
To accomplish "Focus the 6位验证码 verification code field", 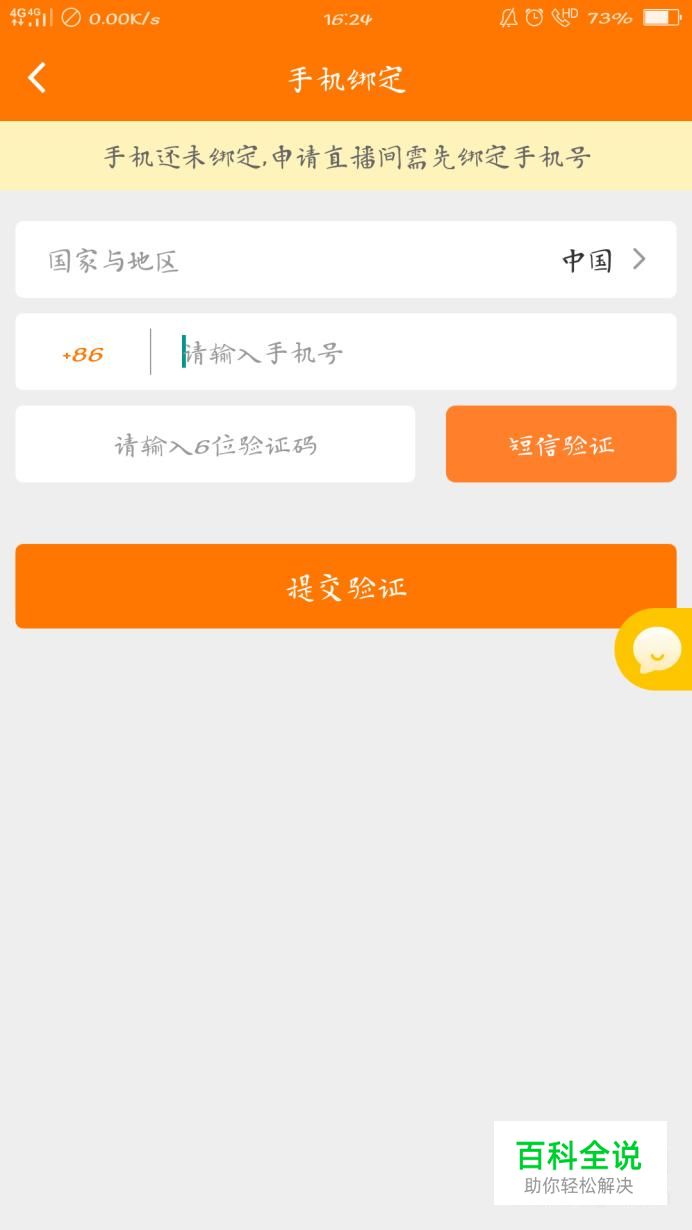I will point(215,444).
